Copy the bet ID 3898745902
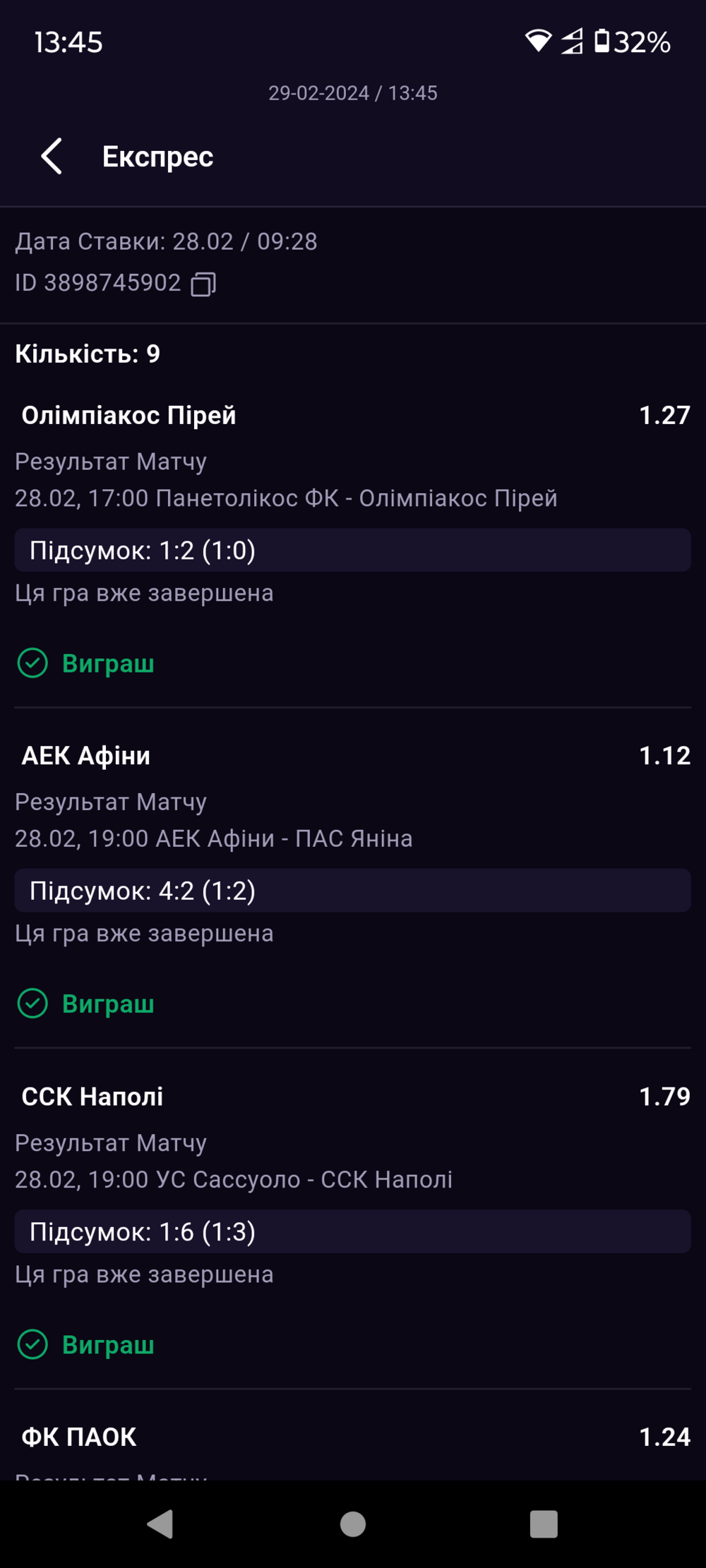The height and width of the screenshot is (1568, 706). click(x=203, y=284)
